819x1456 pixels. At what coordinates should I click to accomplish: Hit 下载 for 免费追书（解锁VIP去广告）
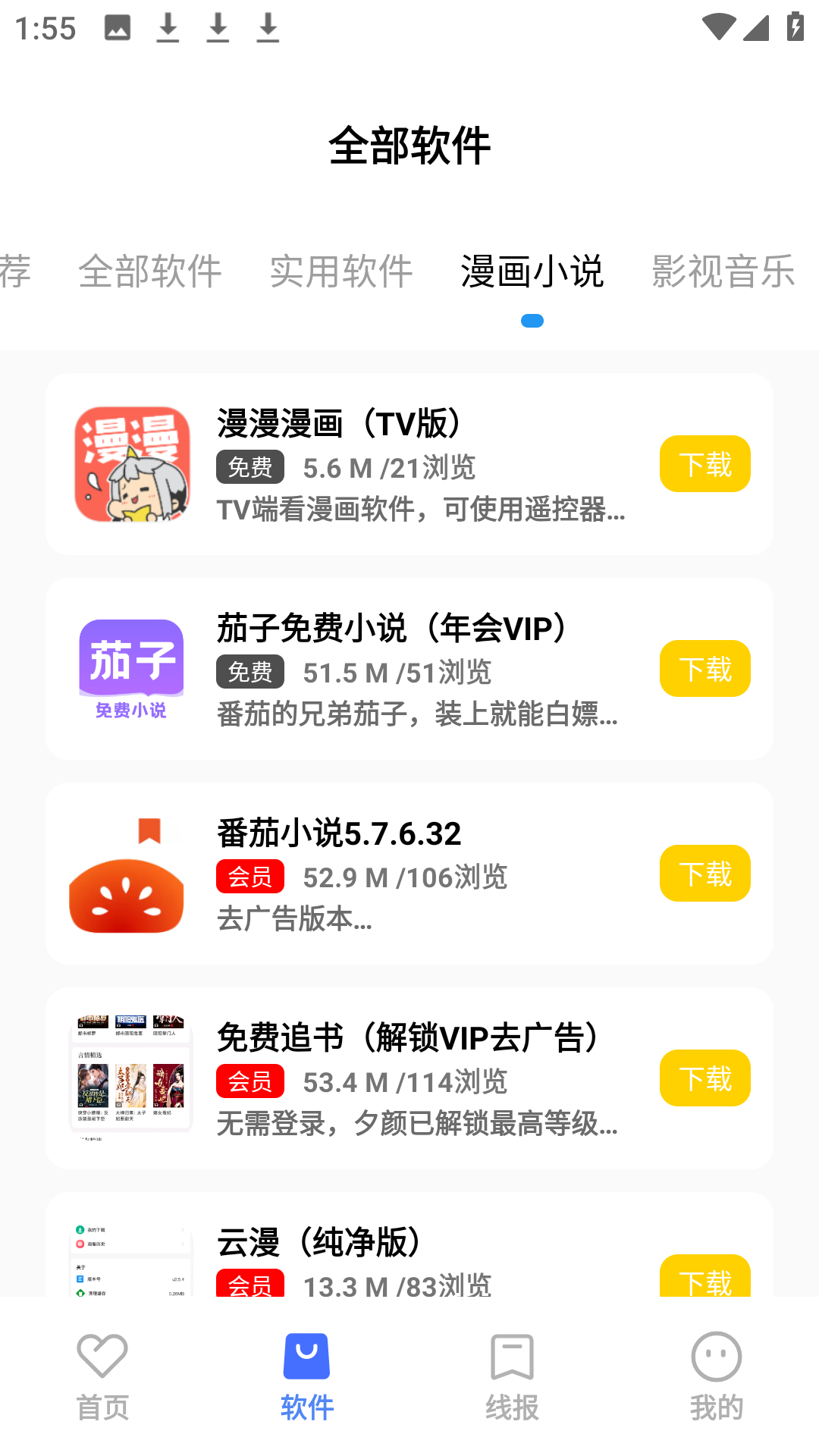pyautogui.click(x=704, y=1078)
